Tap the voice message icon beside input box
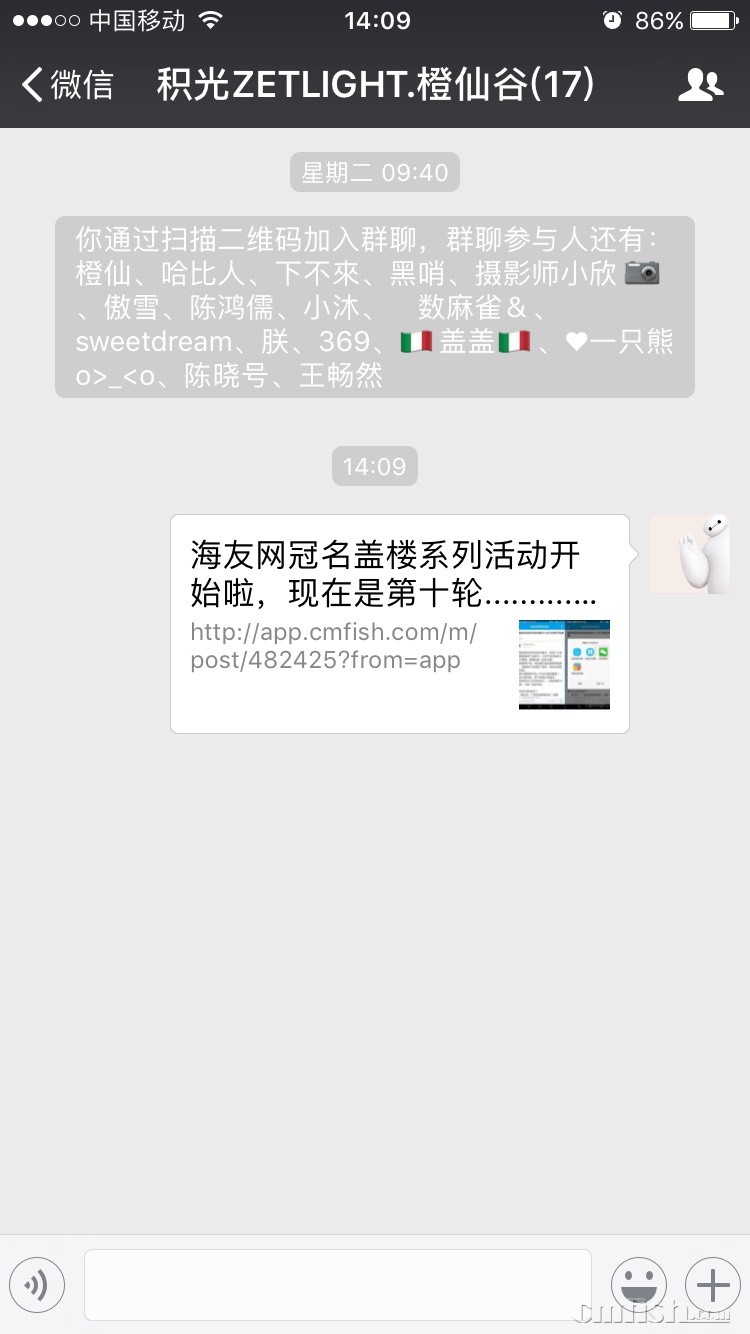Image resolution: width=750 pixels, height=1334 pixels. (37, 1285)
